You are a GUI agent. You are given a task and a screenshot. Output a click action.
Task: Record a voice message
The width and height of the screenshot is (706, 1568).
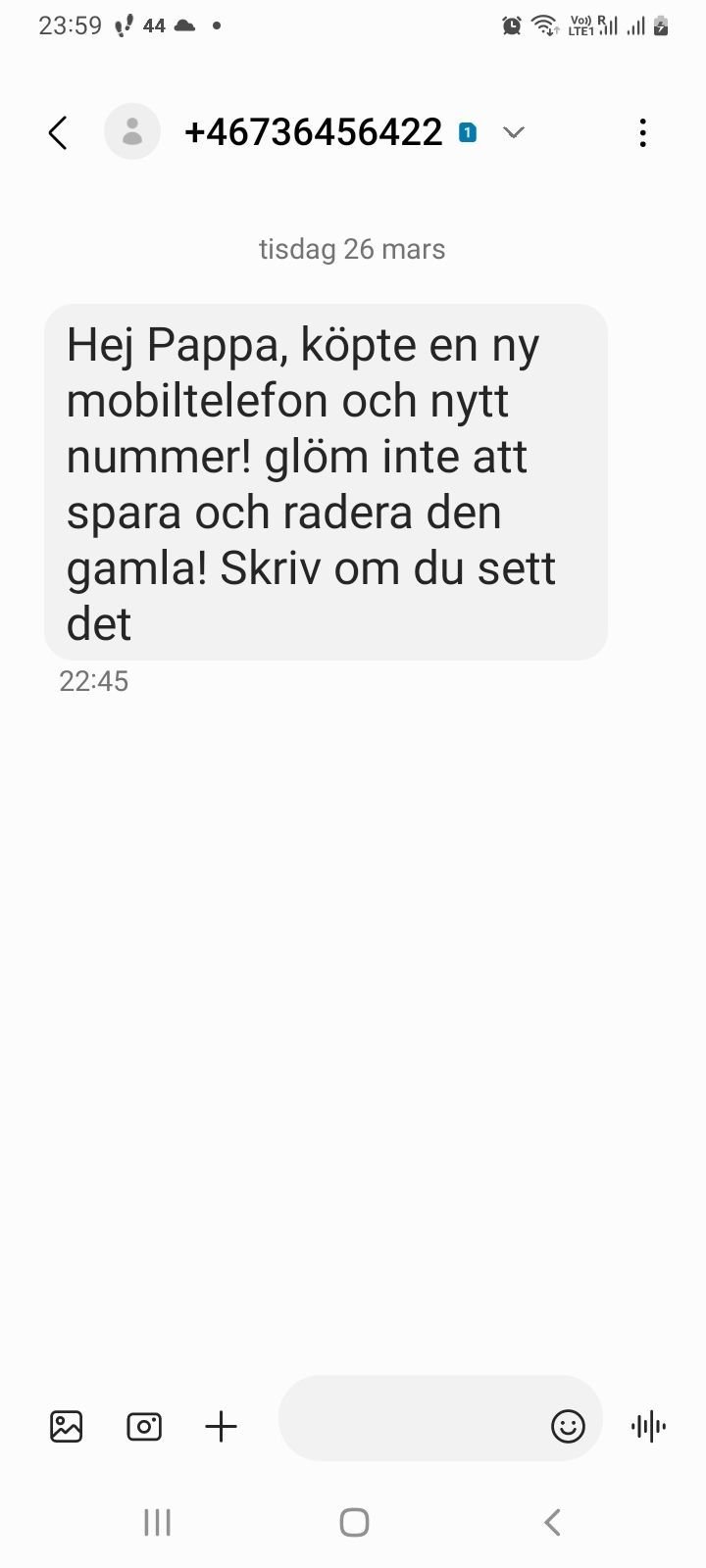(x=649, y=1426)
